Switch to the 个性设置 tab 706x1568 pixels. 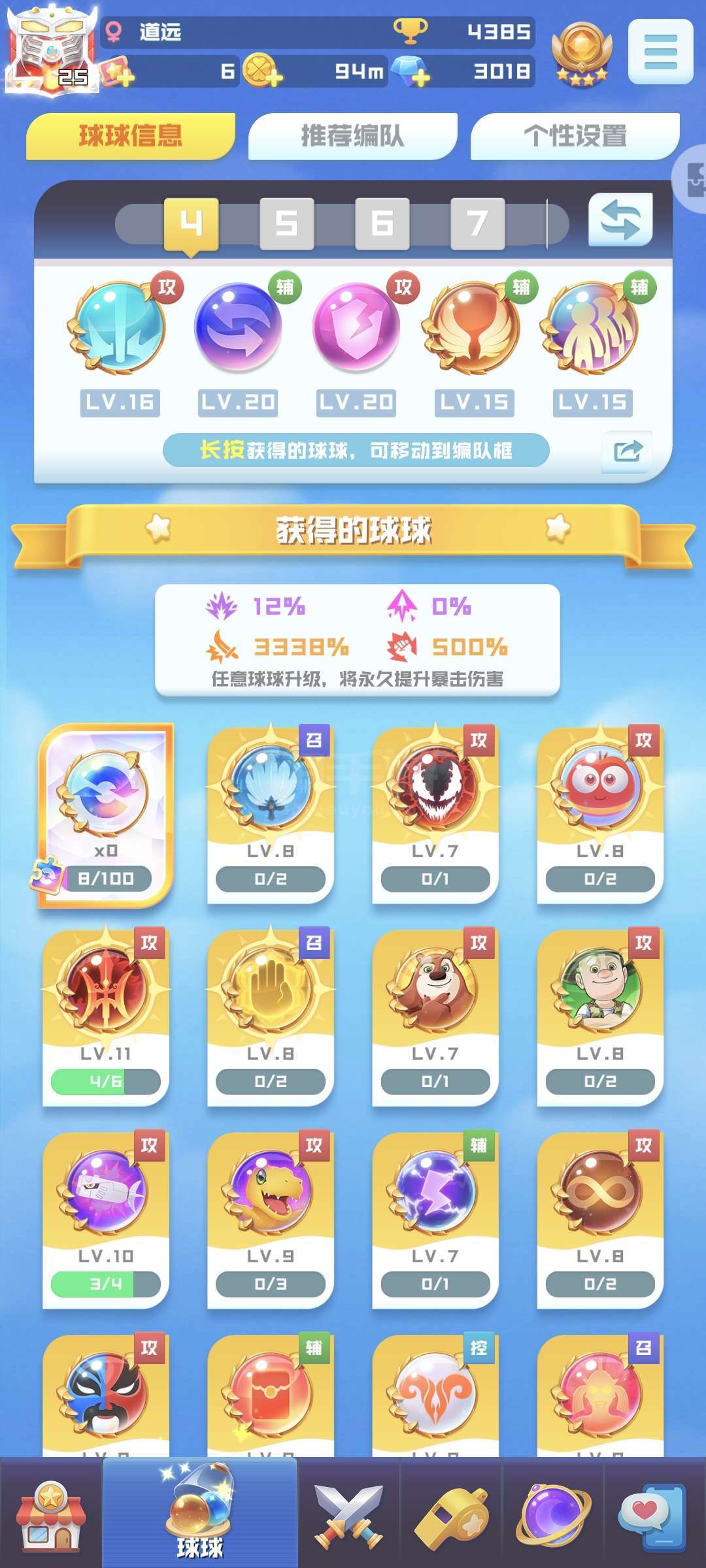pyautogui.click(x=575, y=136)
